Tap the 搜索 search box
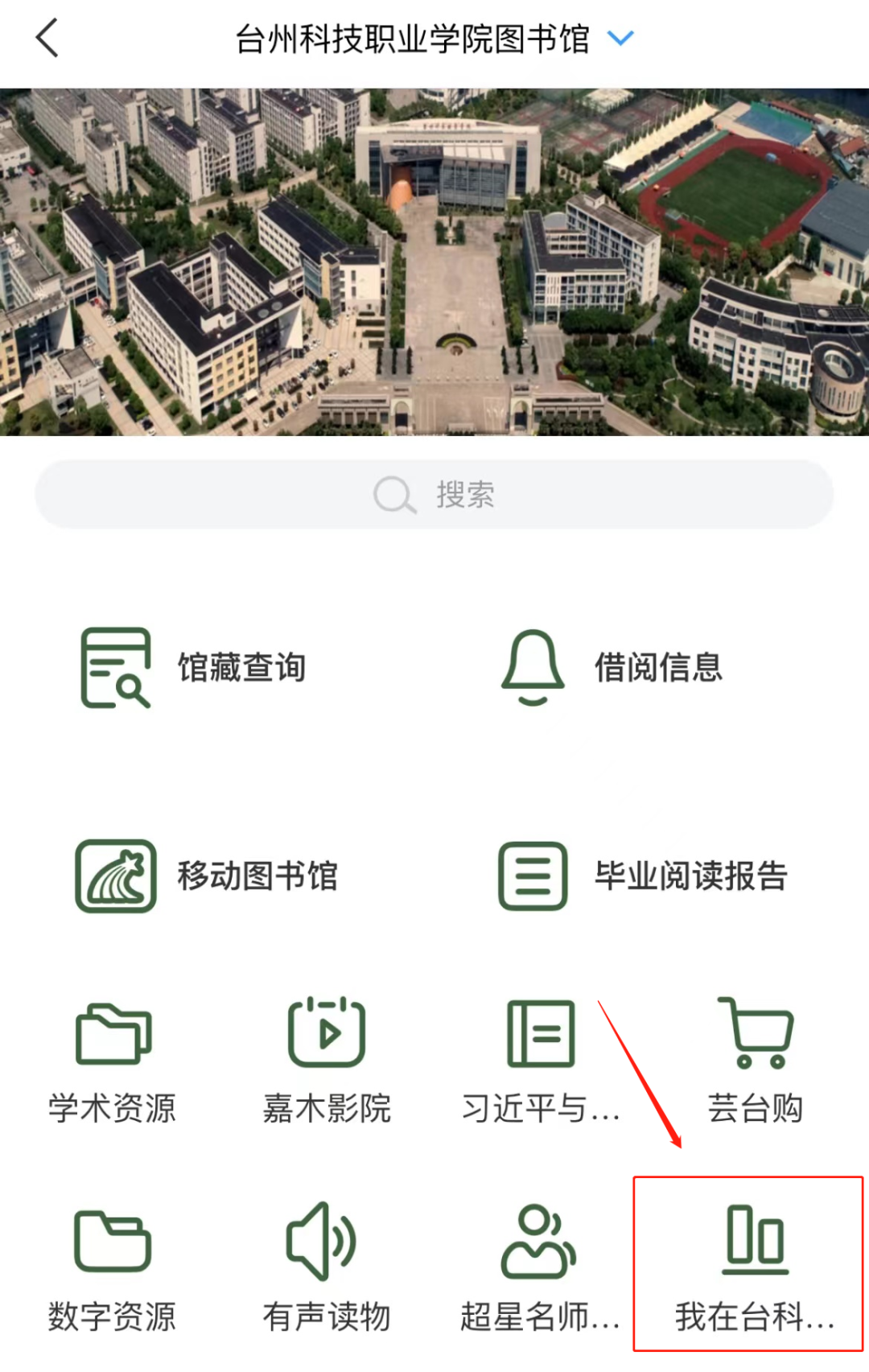The height and width of the screenshot is (1372, 869). pyautogui.click(x=434, y=494)
